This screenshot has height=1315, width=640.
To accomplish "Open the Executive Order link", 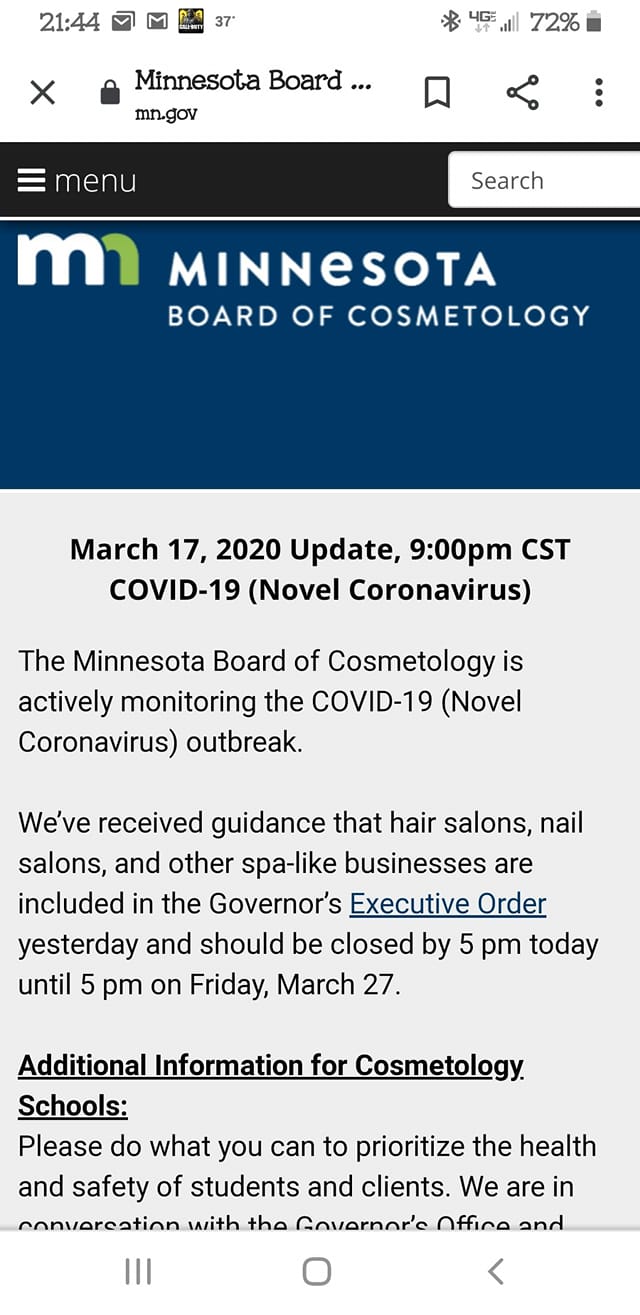I will coord(447,904).
